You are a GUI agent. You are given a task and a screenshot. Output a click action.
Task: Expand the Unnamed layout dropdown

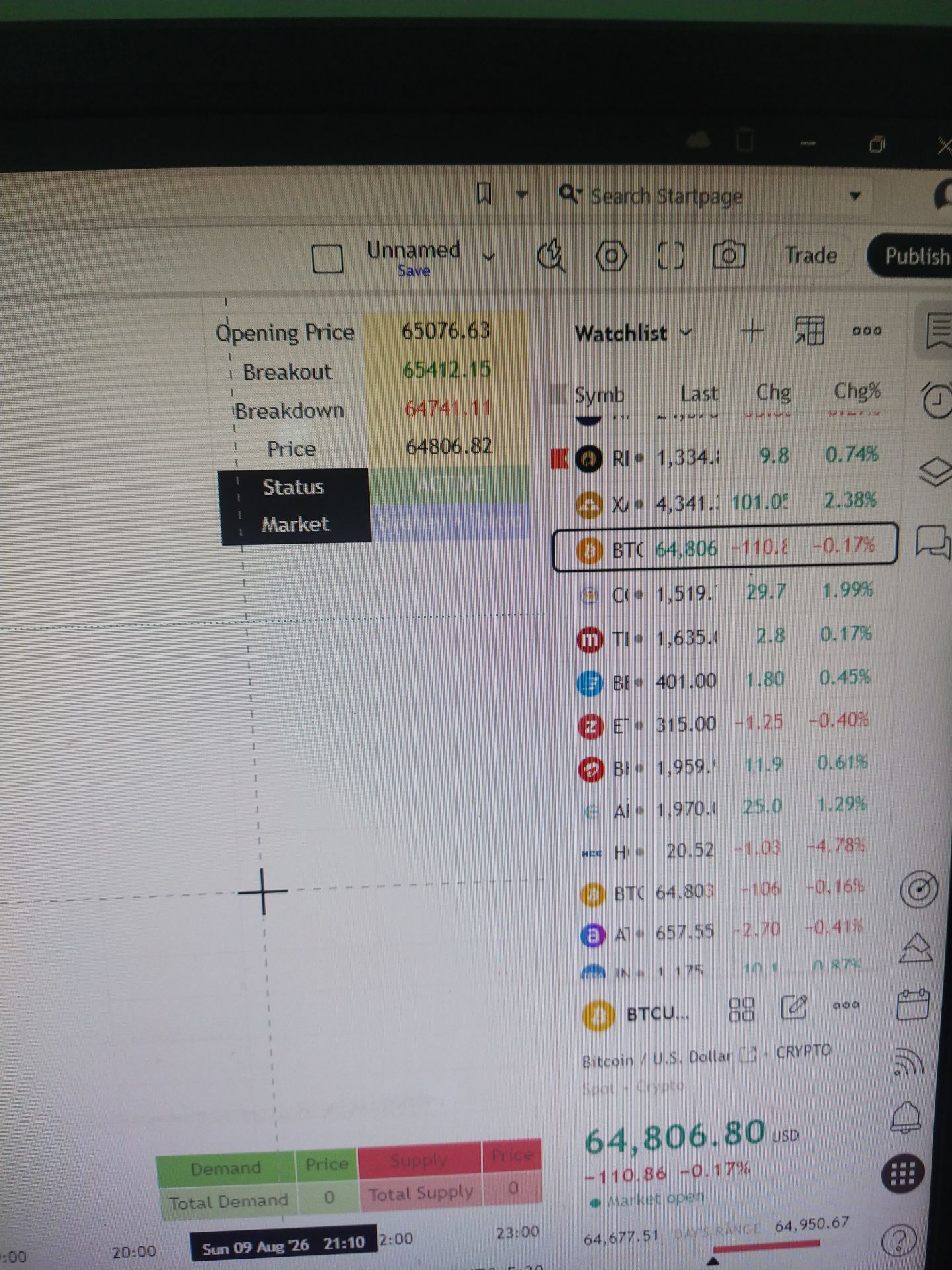click(489, 257)
